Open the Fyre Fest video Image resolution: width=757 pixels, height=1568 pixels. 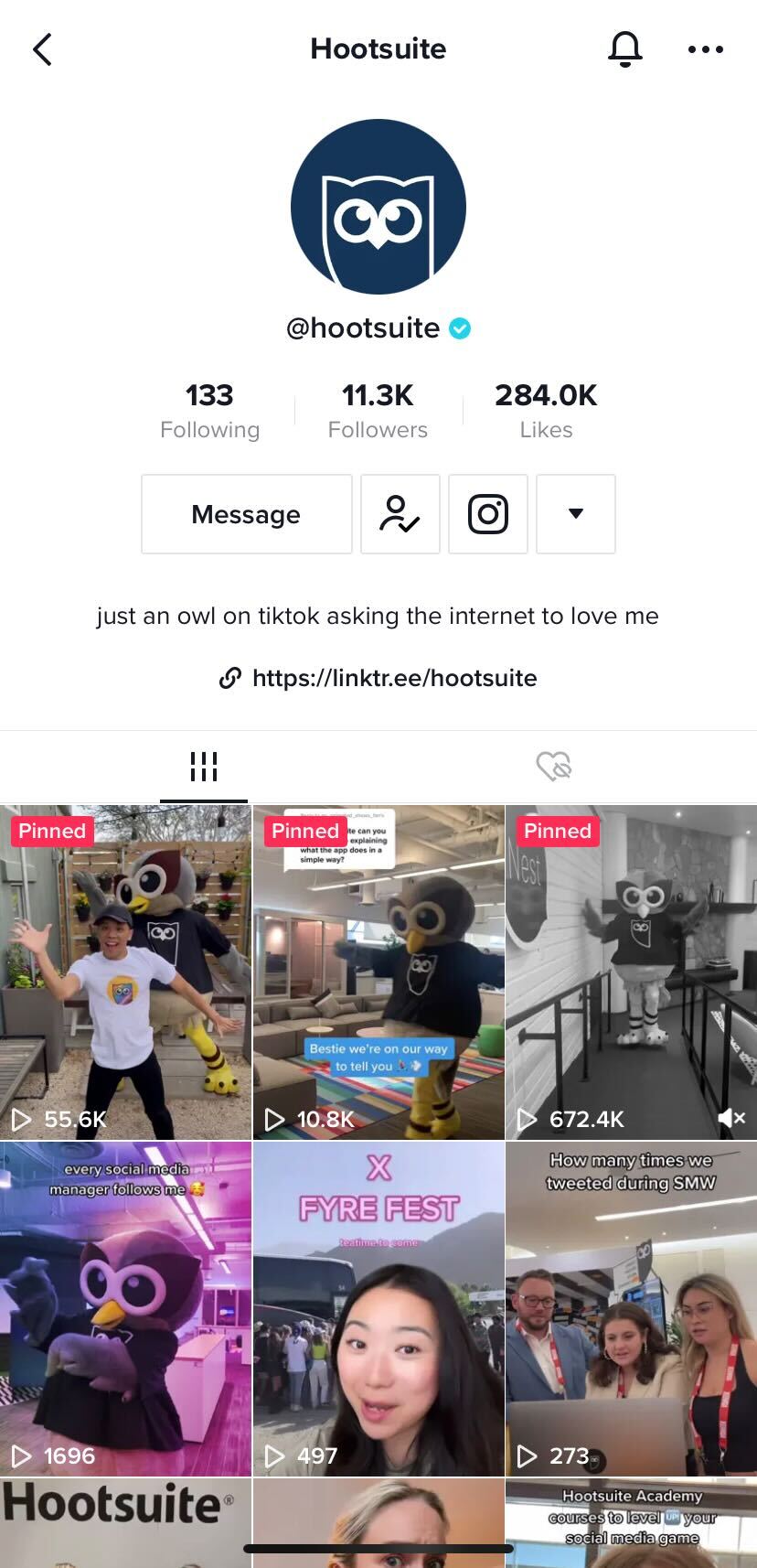point(378,1309)
